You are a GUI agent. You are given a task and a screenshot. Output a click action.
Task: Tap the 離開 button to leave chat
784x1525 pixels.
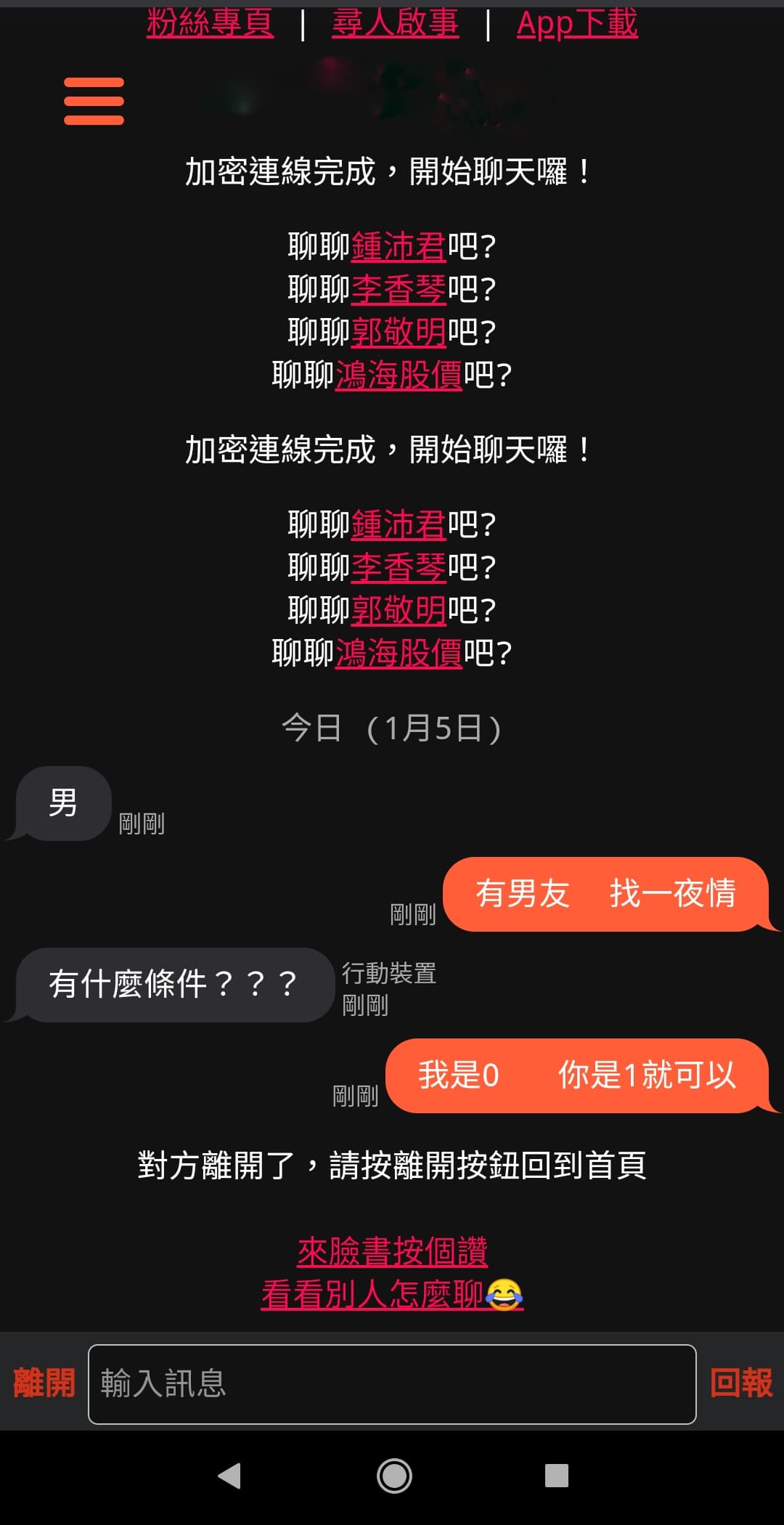tap(44, 1383)
